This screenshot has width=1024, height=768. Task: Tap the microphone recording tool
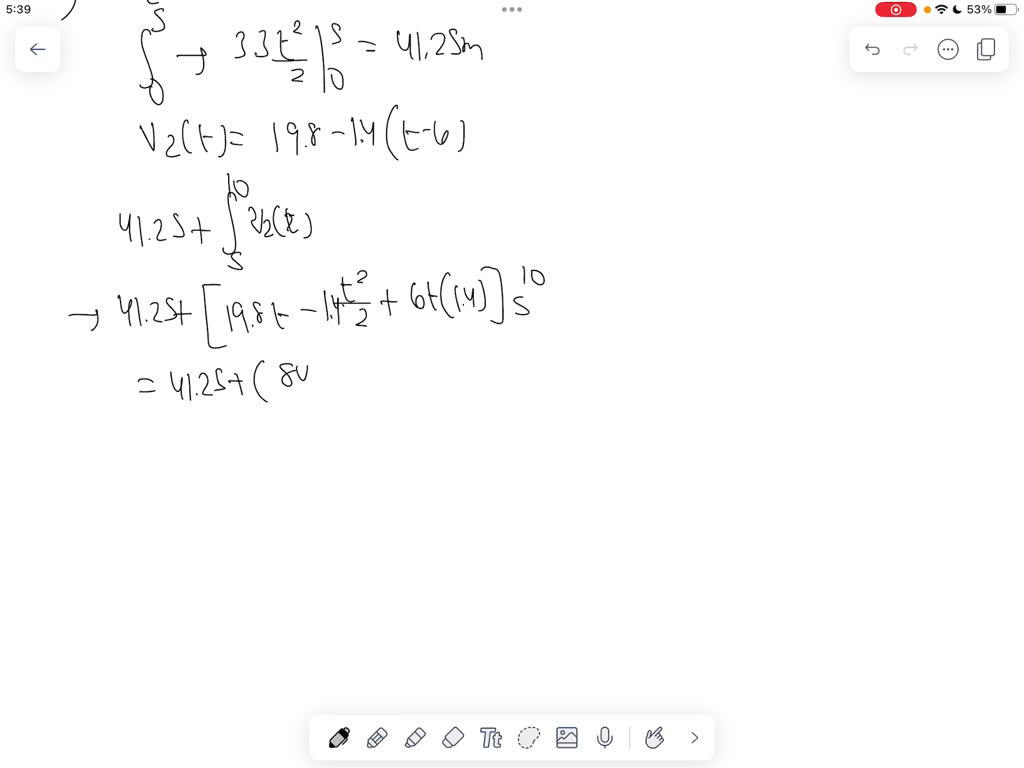[x=604, y=738]
